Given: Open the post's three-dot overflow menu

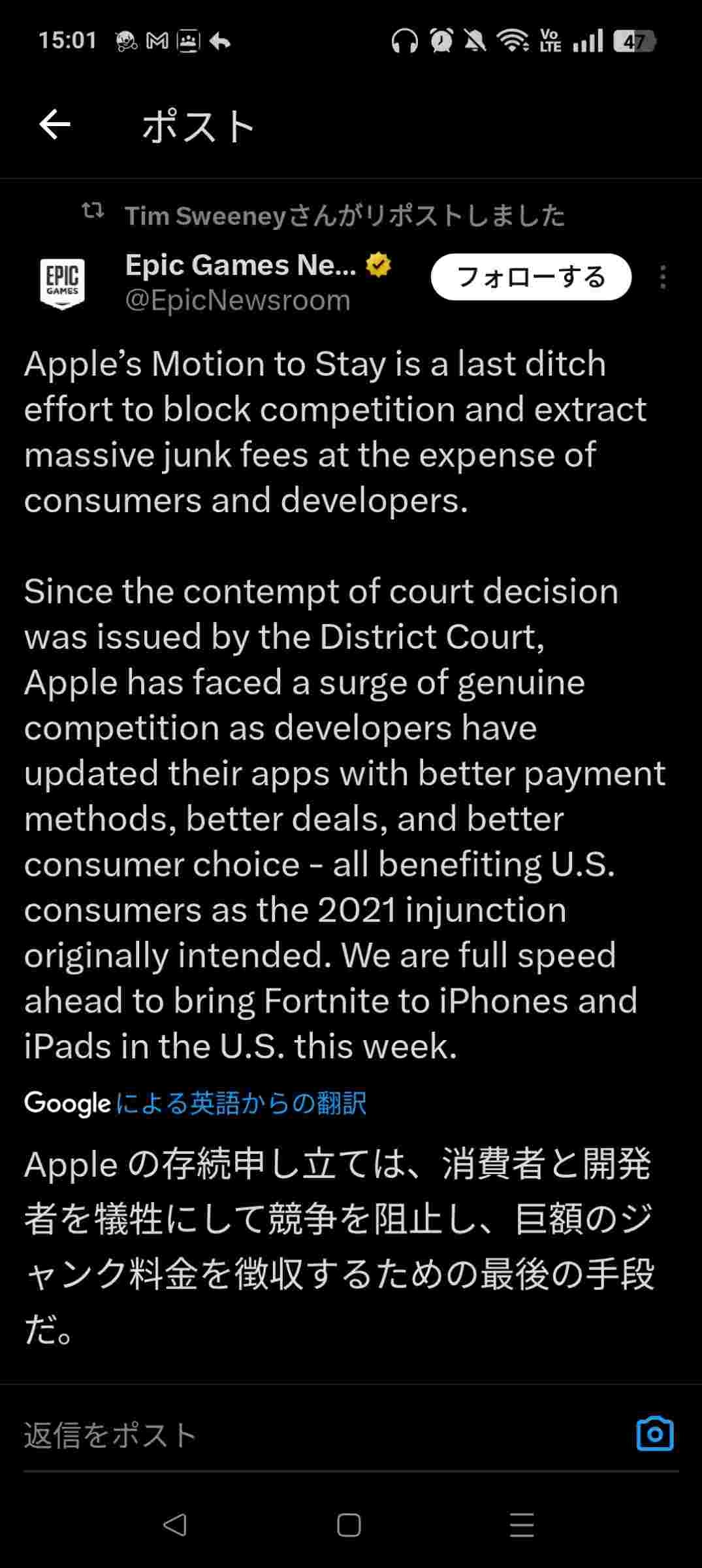Looking at the screenshot, I should coord(663,277).
